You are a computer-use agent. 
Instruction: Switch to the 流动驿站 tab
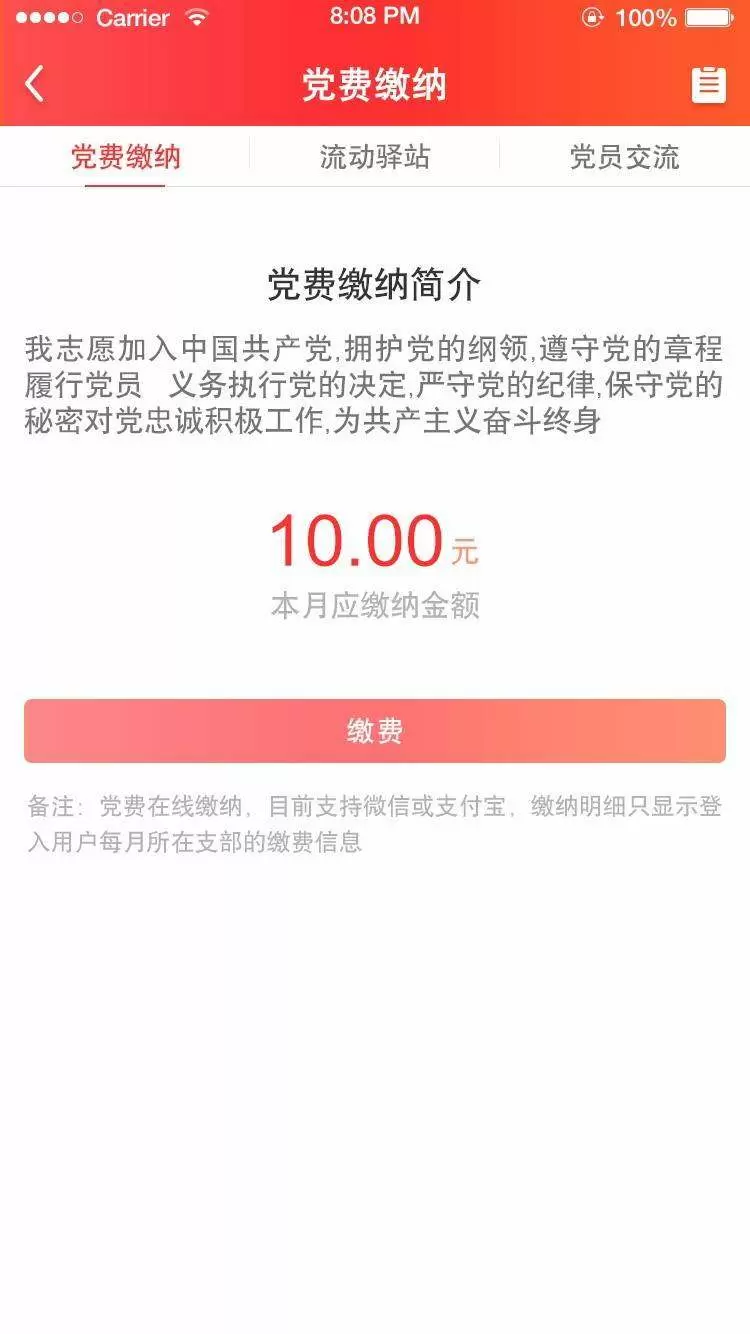375,157
